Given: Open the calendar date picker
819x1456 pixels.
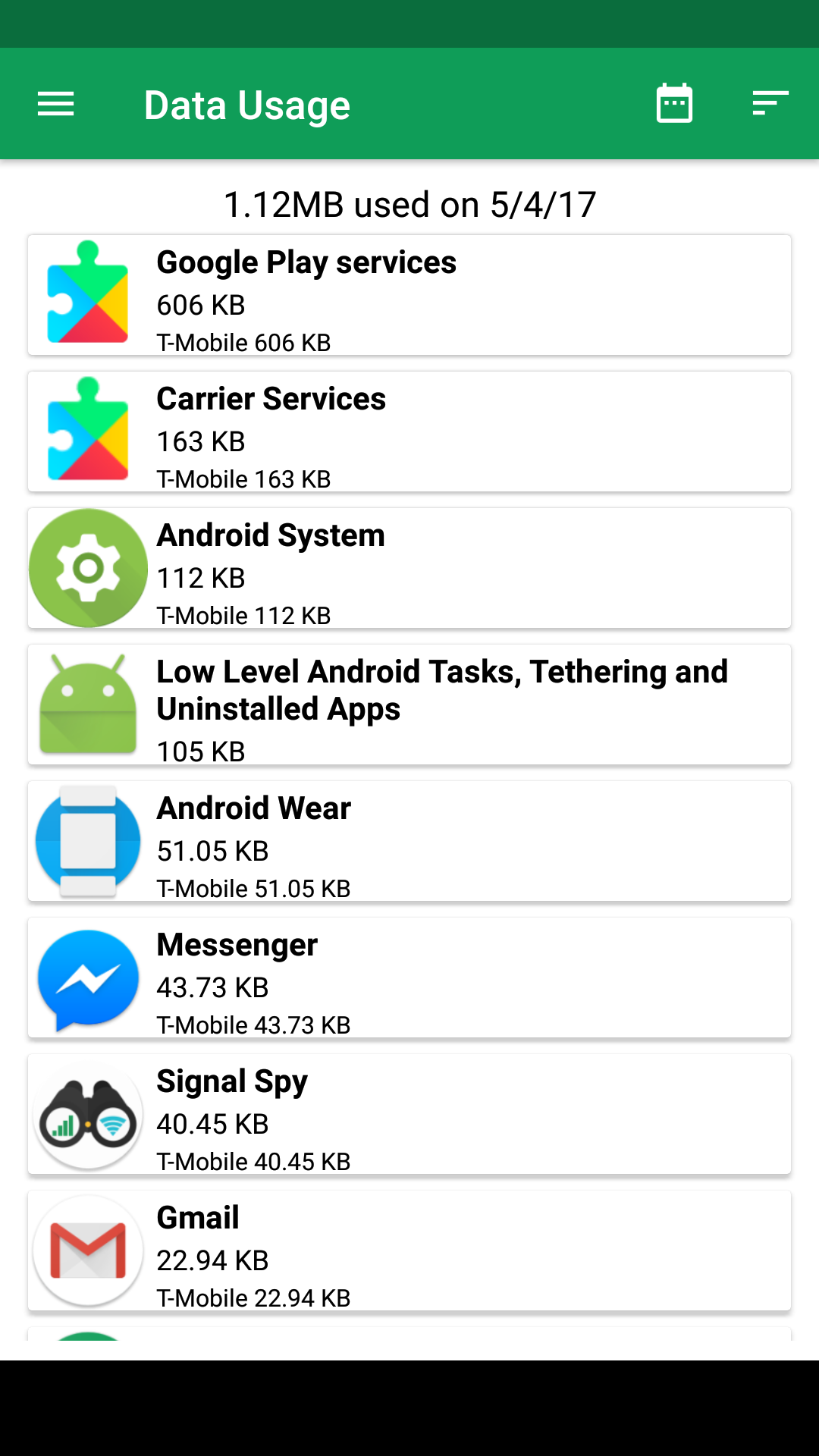Looking at the screenshot, I should coord(674,103).
